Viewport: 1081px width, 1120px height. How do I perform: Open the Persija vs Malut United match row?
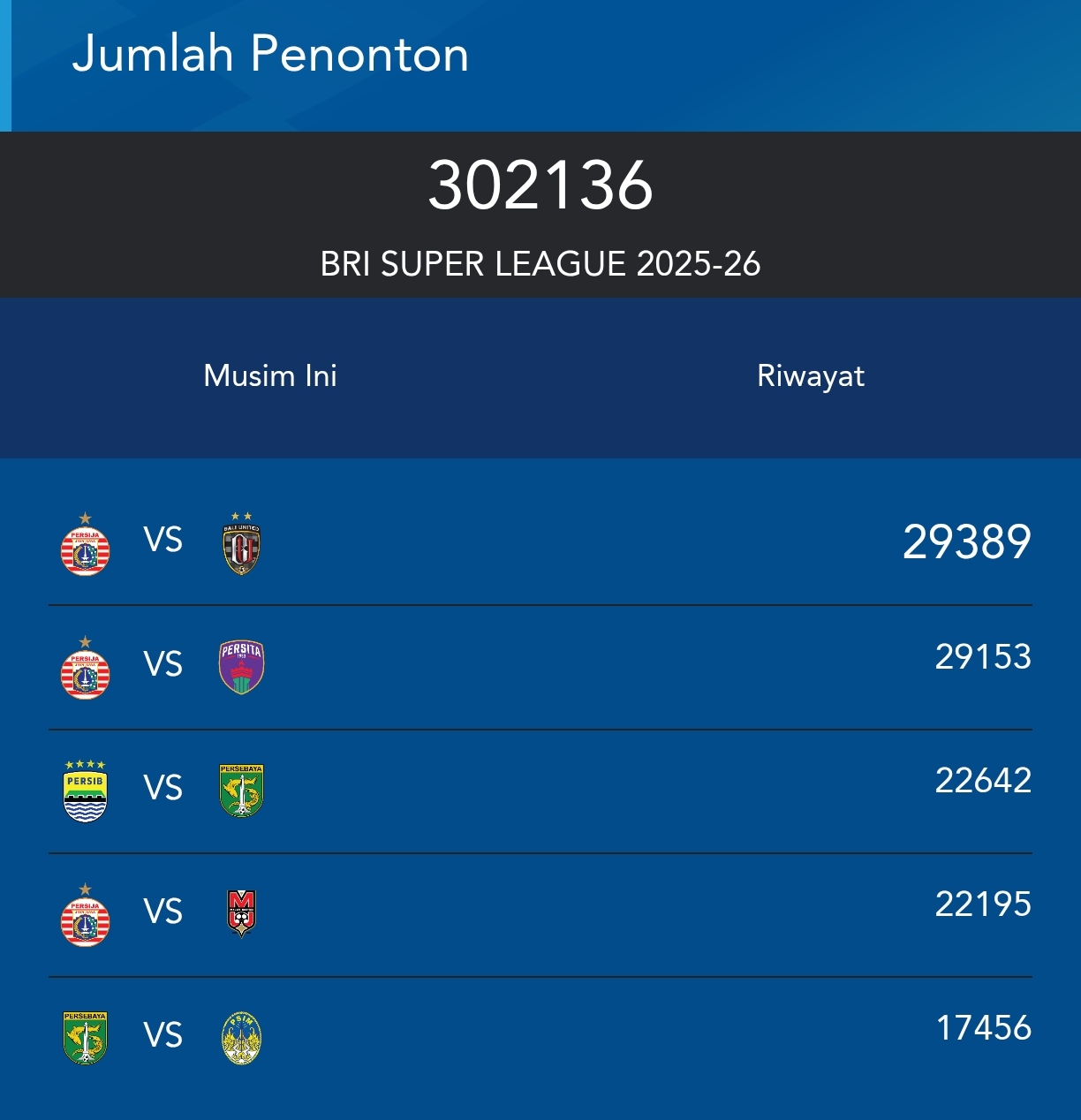[540, 913]
